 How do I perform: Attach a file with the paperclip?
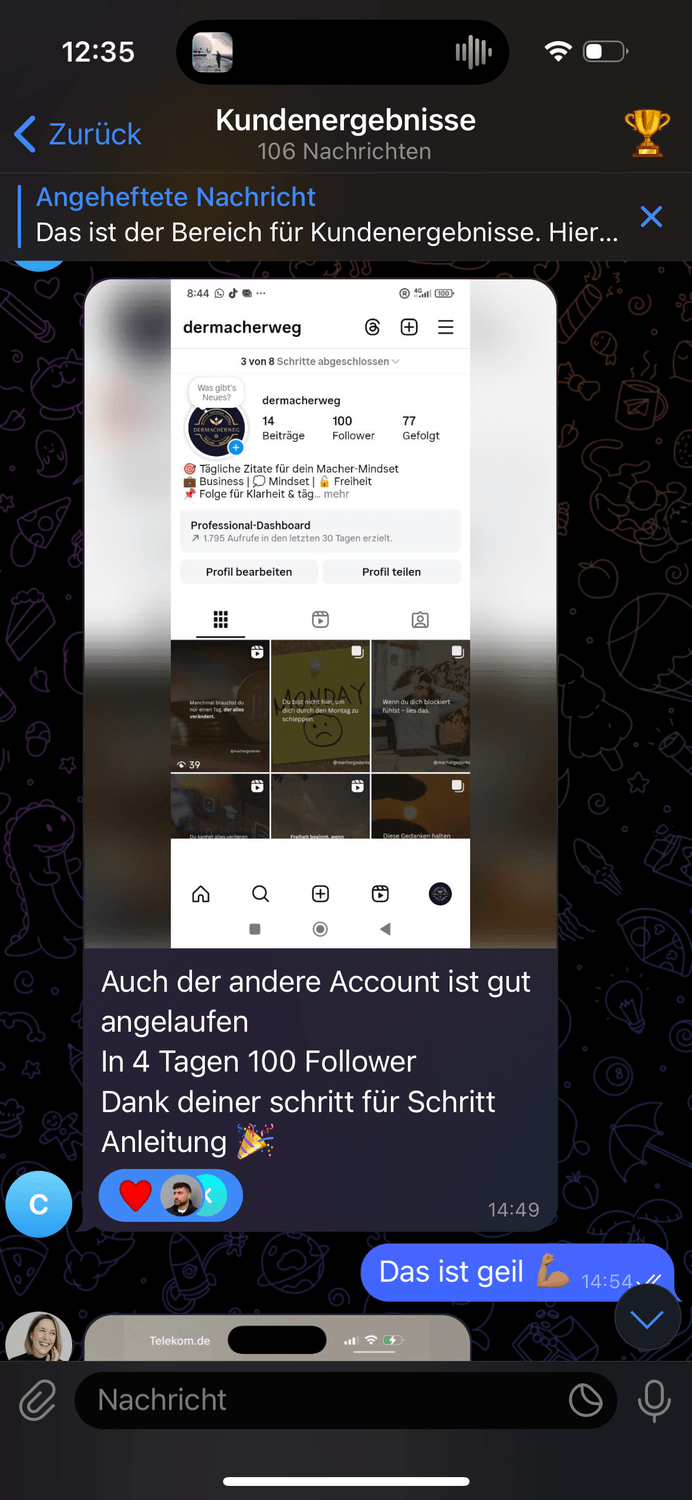point(37,1400)
